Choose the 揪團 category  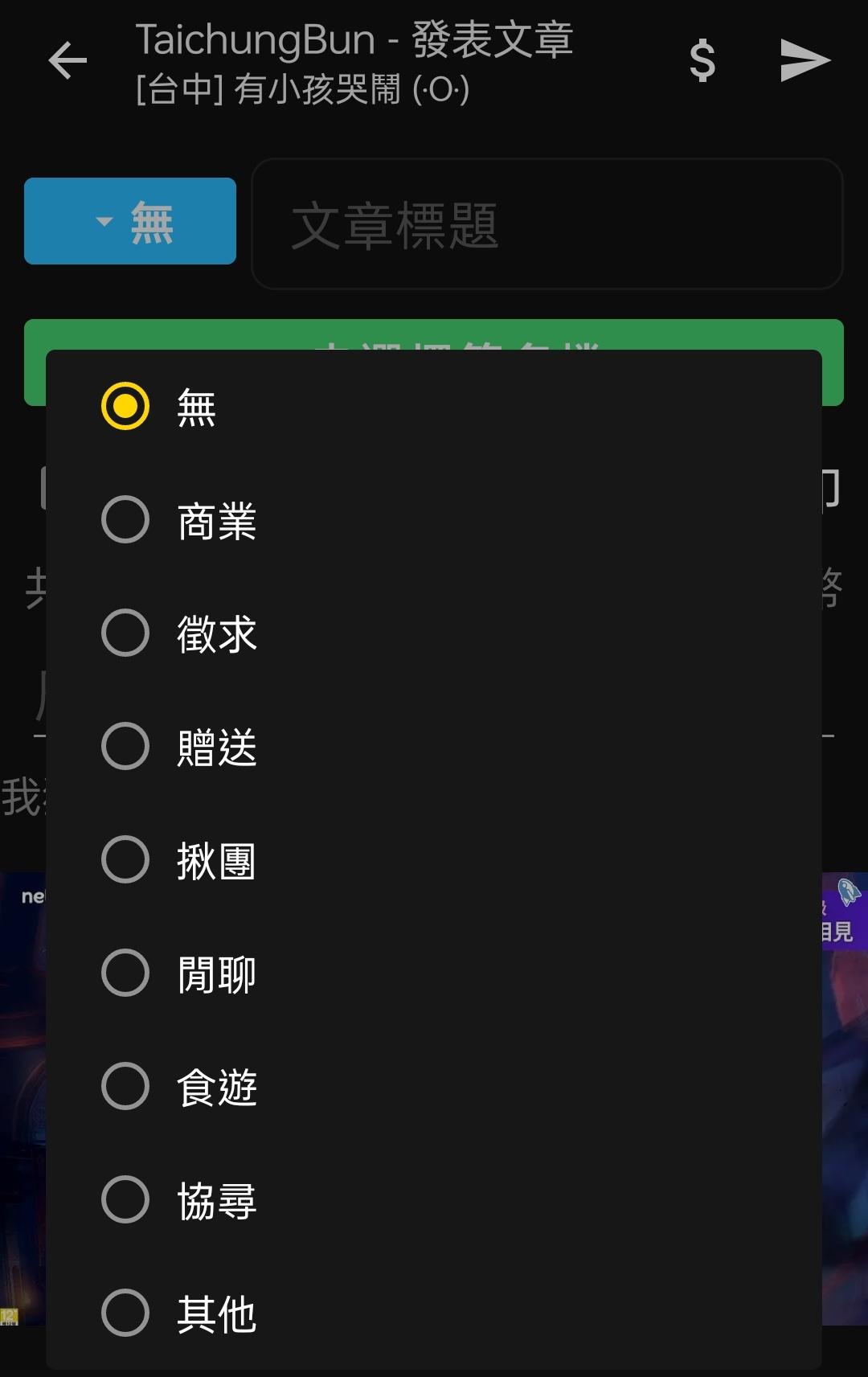pyautogui.click(x=126, y=860)
